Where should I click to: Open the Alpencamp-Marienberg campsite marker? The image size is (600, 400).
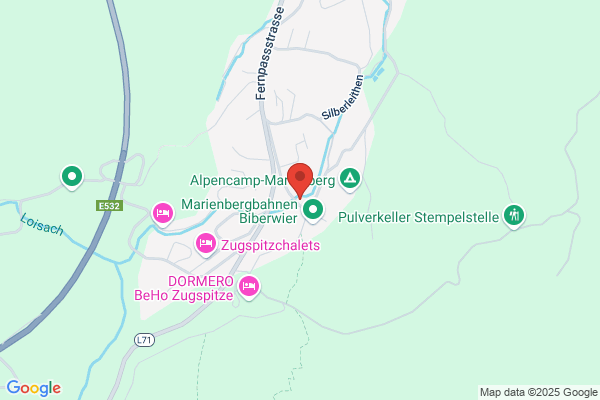click(350, 179)
